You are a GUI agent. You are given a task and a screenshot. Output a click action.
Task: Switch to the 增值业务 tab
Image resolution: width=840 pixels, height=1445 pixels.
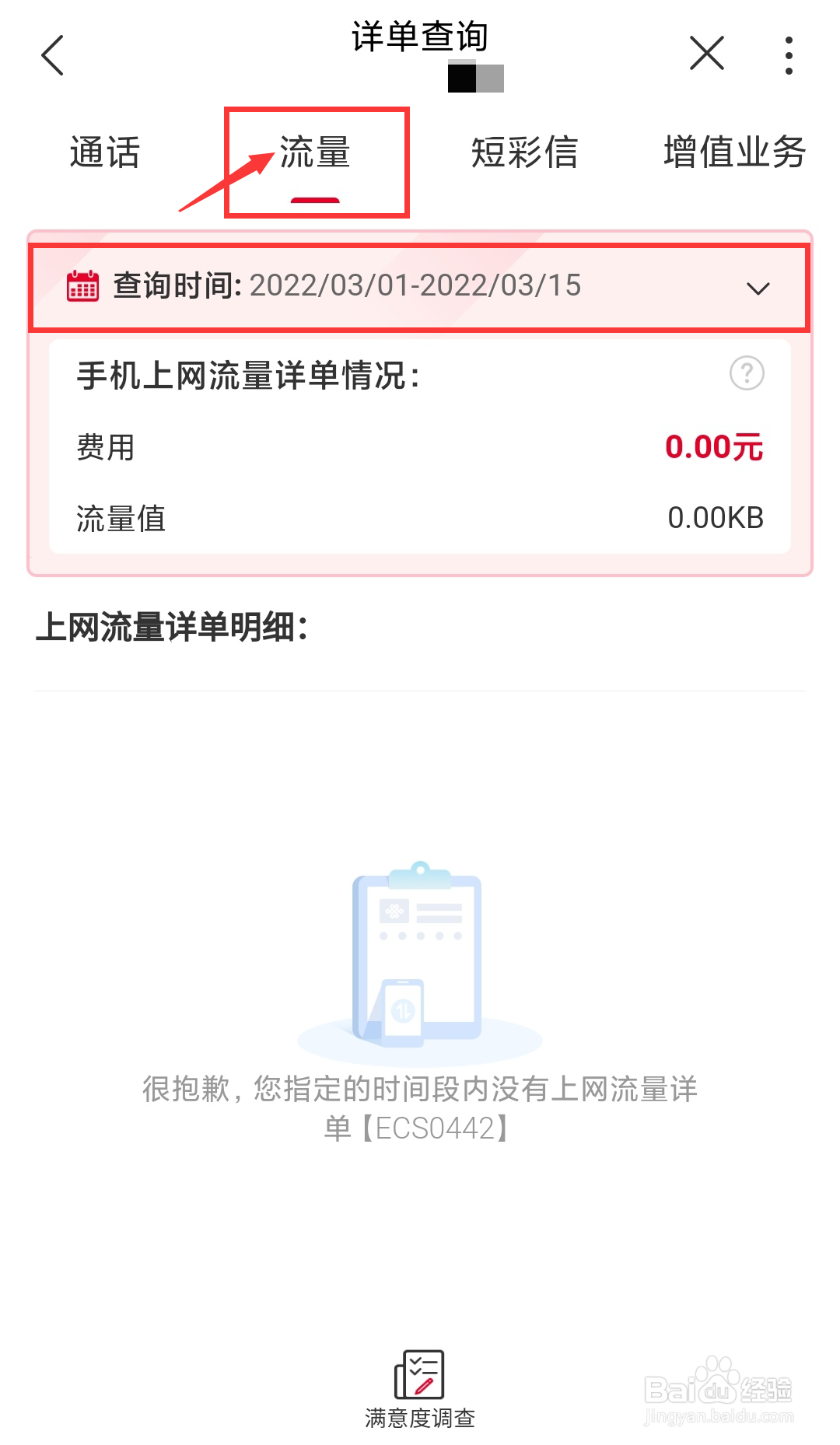click(x=734, y=153)
